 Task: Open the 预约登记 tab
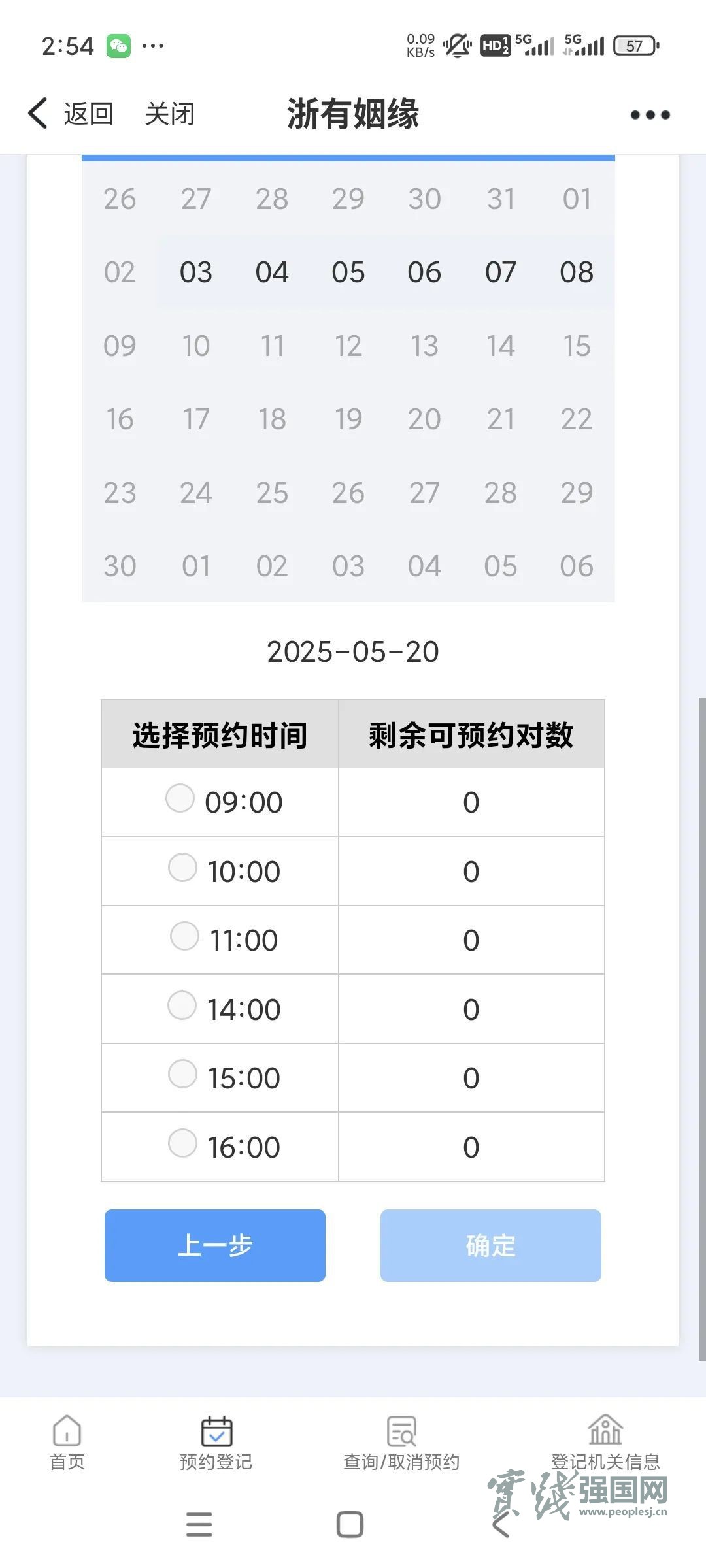point(216,1443)
